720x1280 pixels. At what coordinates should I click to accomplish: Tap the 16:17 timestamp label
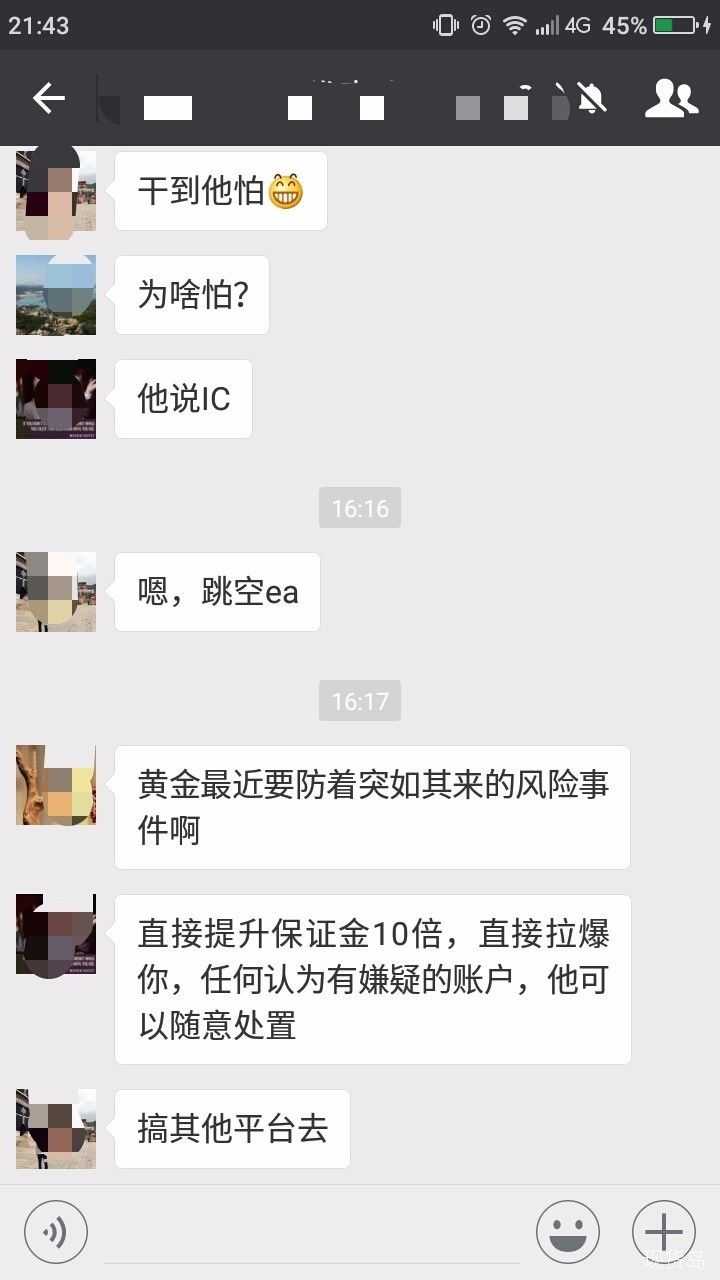359,701
